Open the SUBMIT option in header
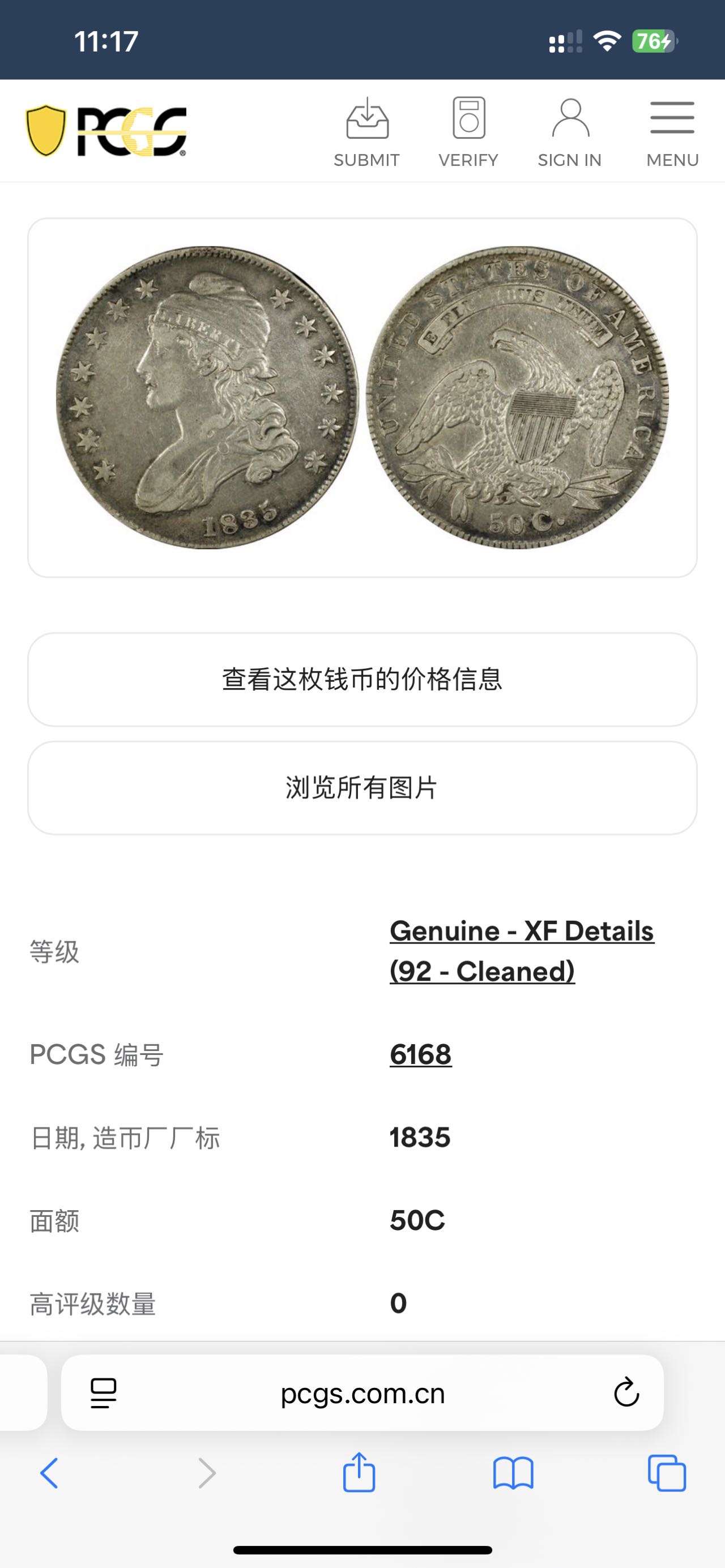 [x=367, y=132]
